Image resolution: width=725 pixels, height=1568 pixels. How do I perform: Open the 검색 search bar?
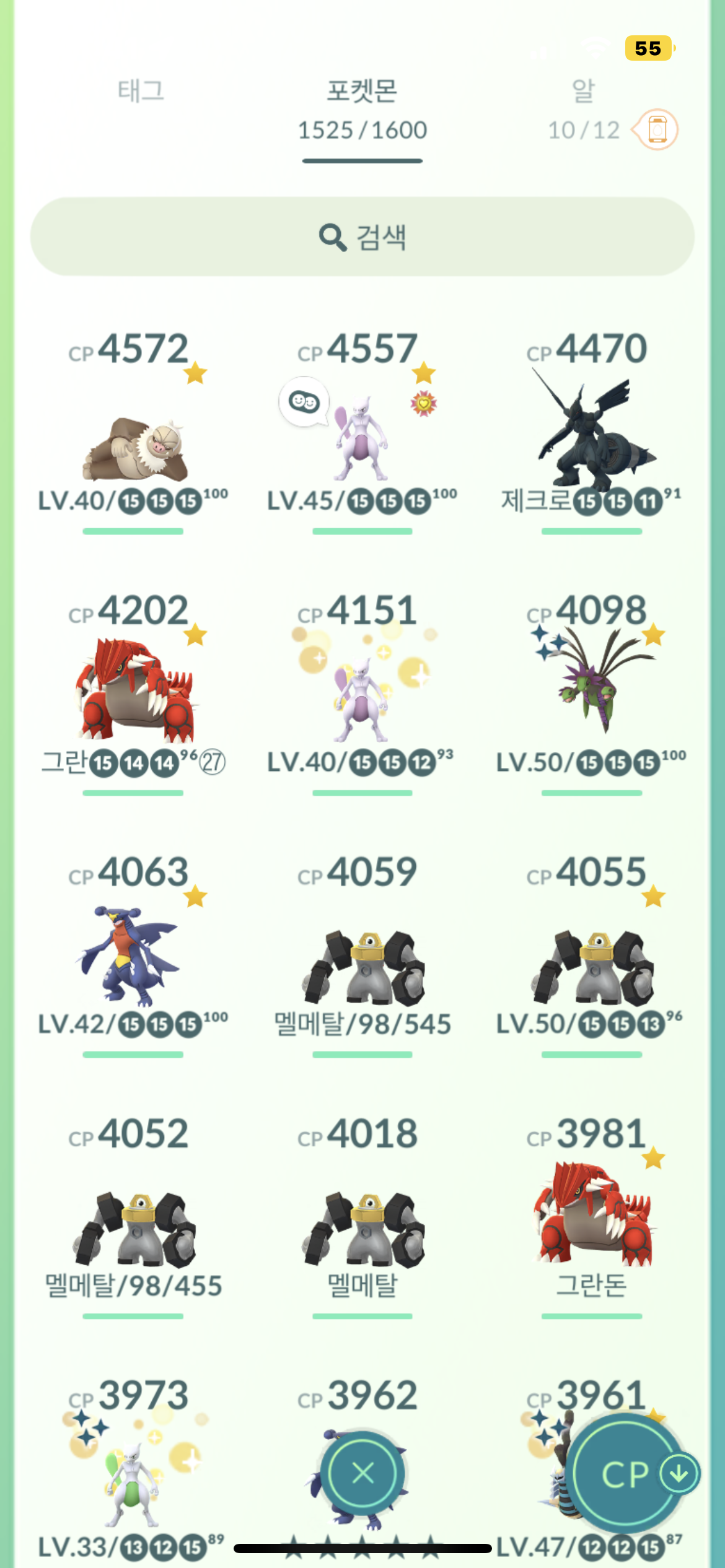click(362, 237)
